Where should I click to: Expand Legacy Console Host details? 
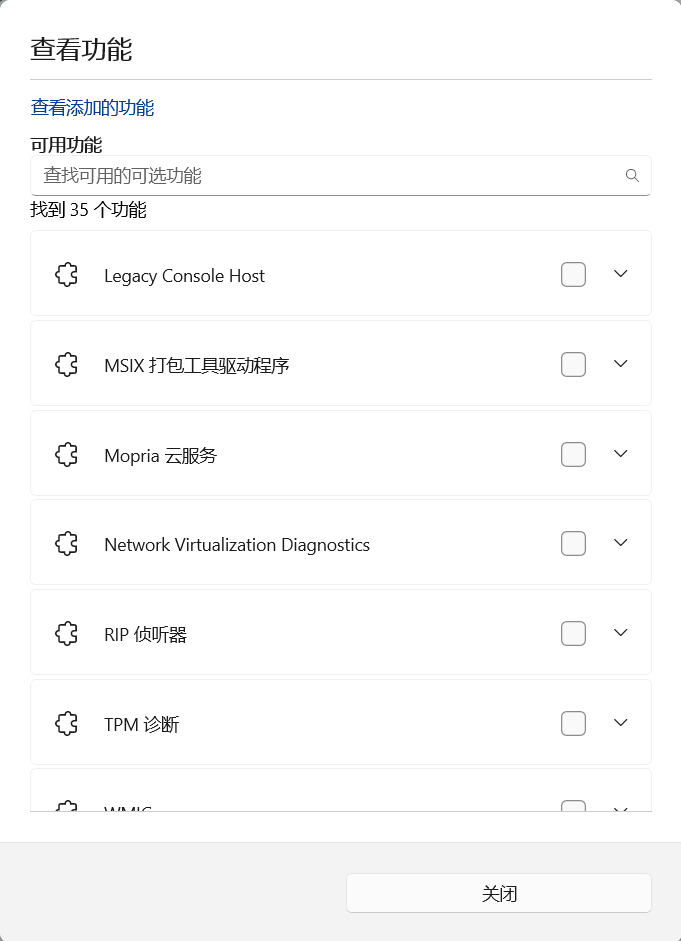click(620, 274)
